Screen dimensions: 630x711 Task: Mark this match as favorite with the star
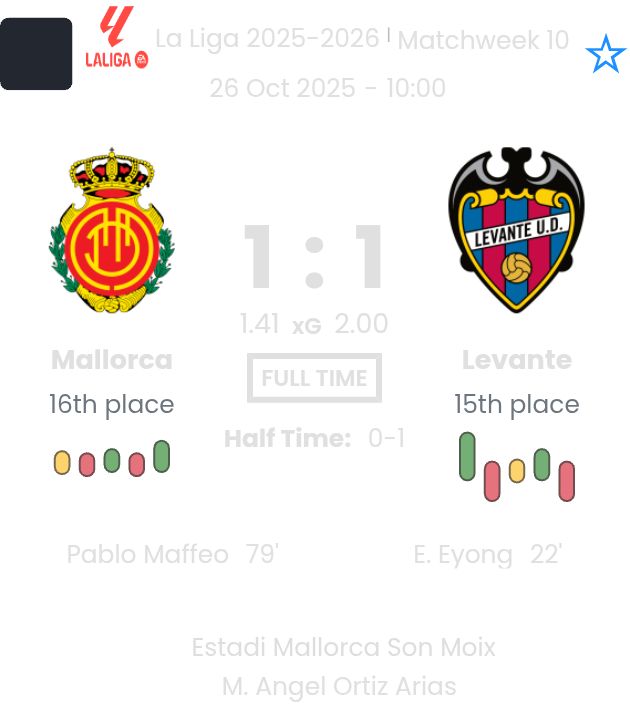point(605,54)
